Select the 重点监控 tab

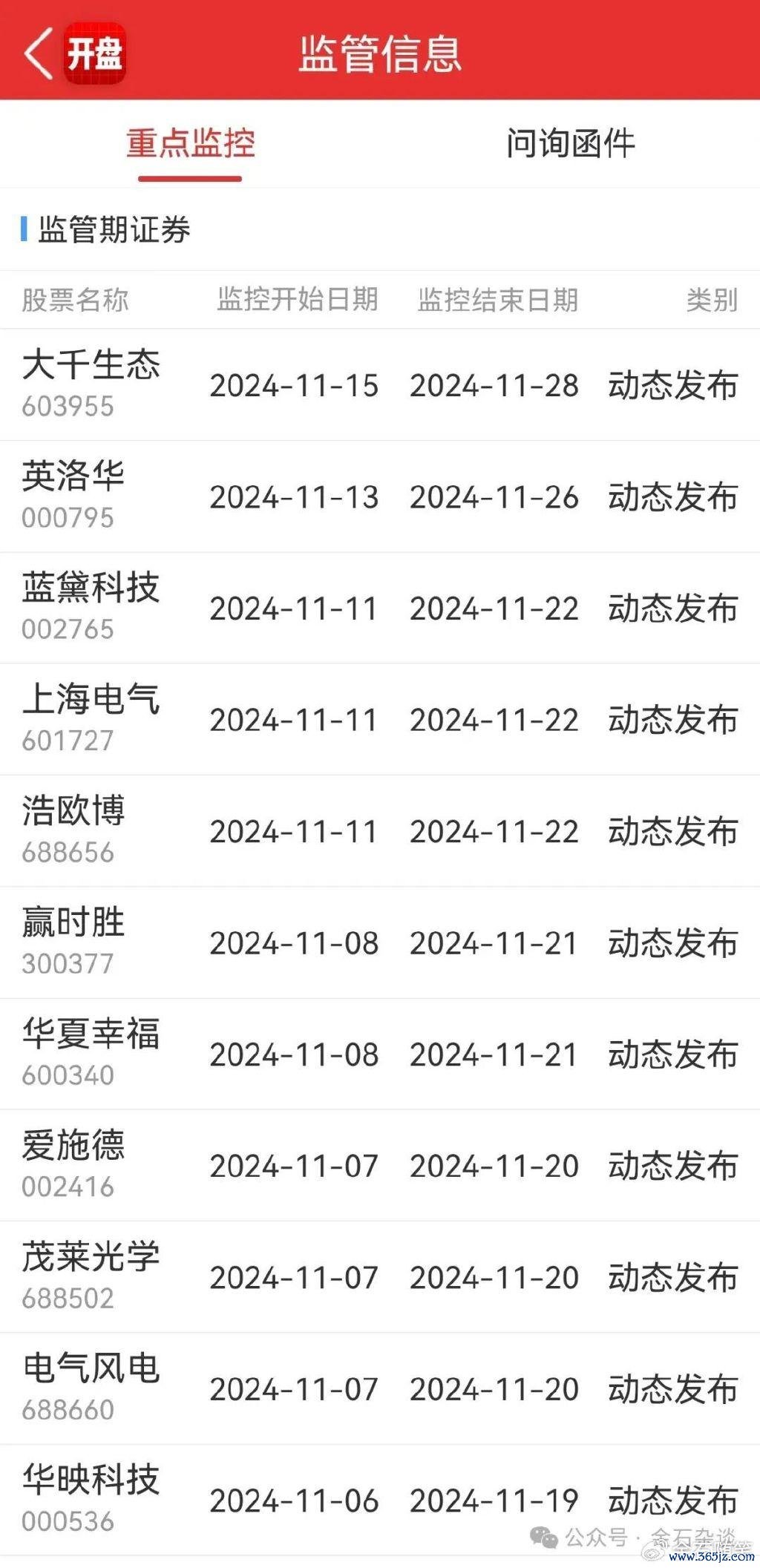point(190,143)
